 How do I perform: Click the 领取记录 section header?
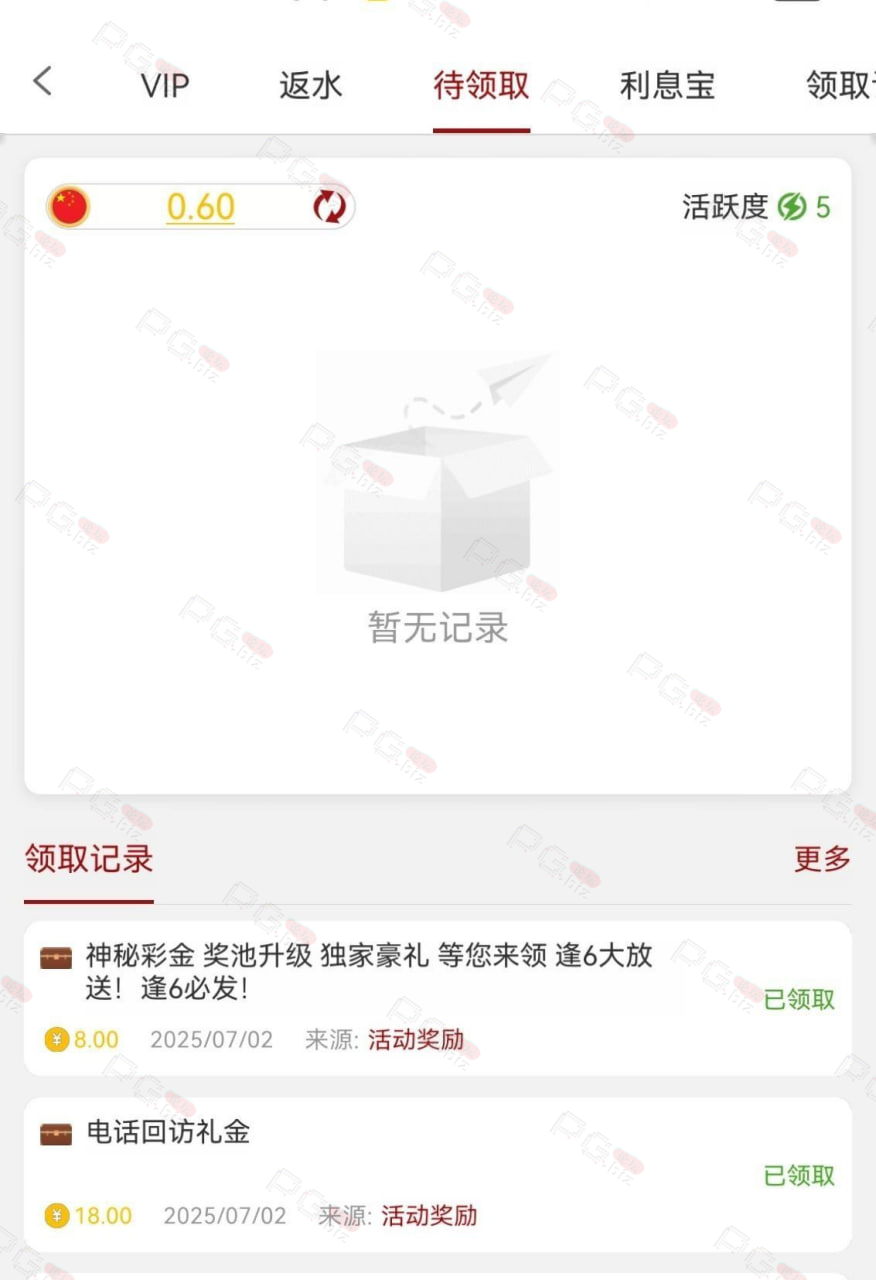coord(87,860)
